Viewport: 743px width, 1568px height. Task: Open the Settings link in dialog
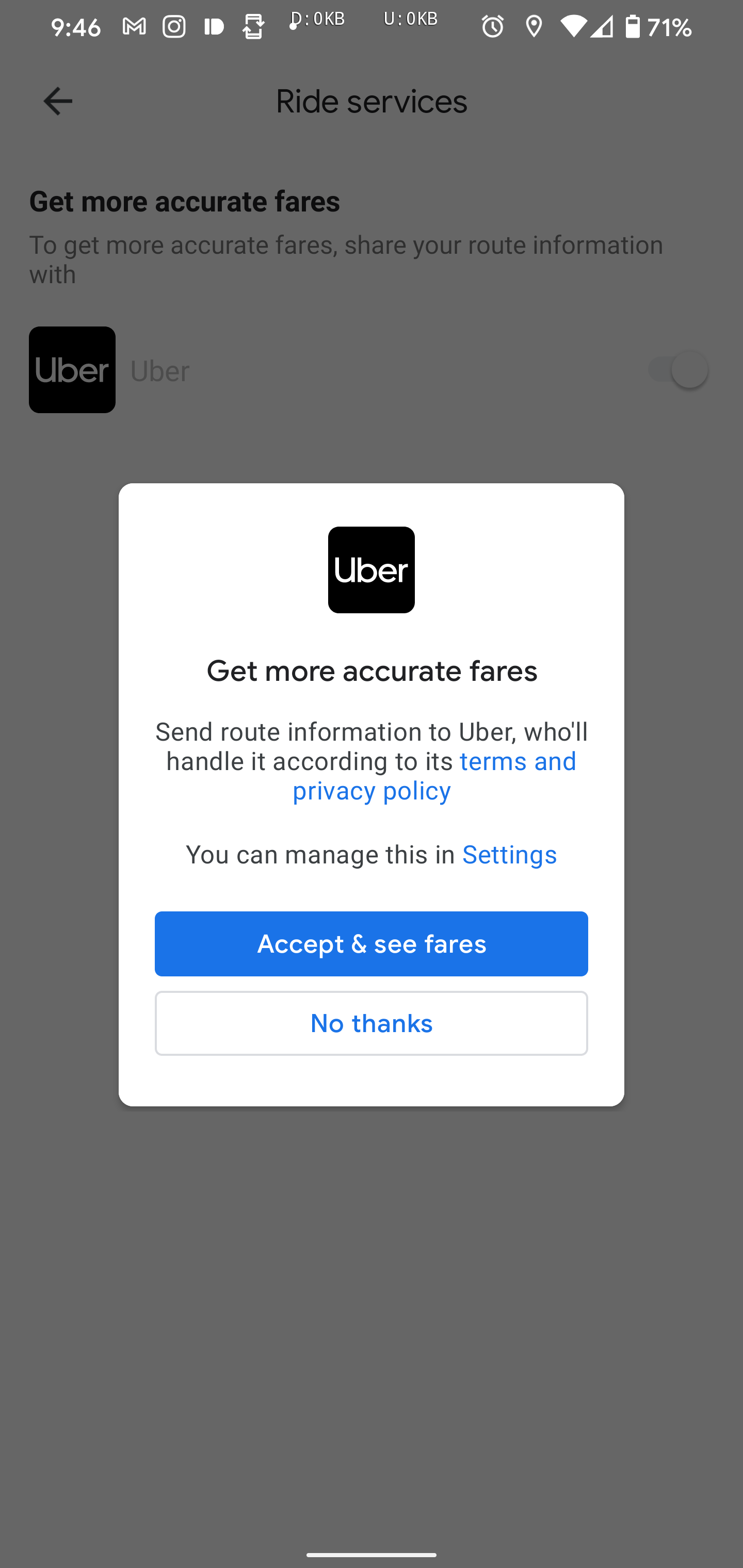[509, 855]
